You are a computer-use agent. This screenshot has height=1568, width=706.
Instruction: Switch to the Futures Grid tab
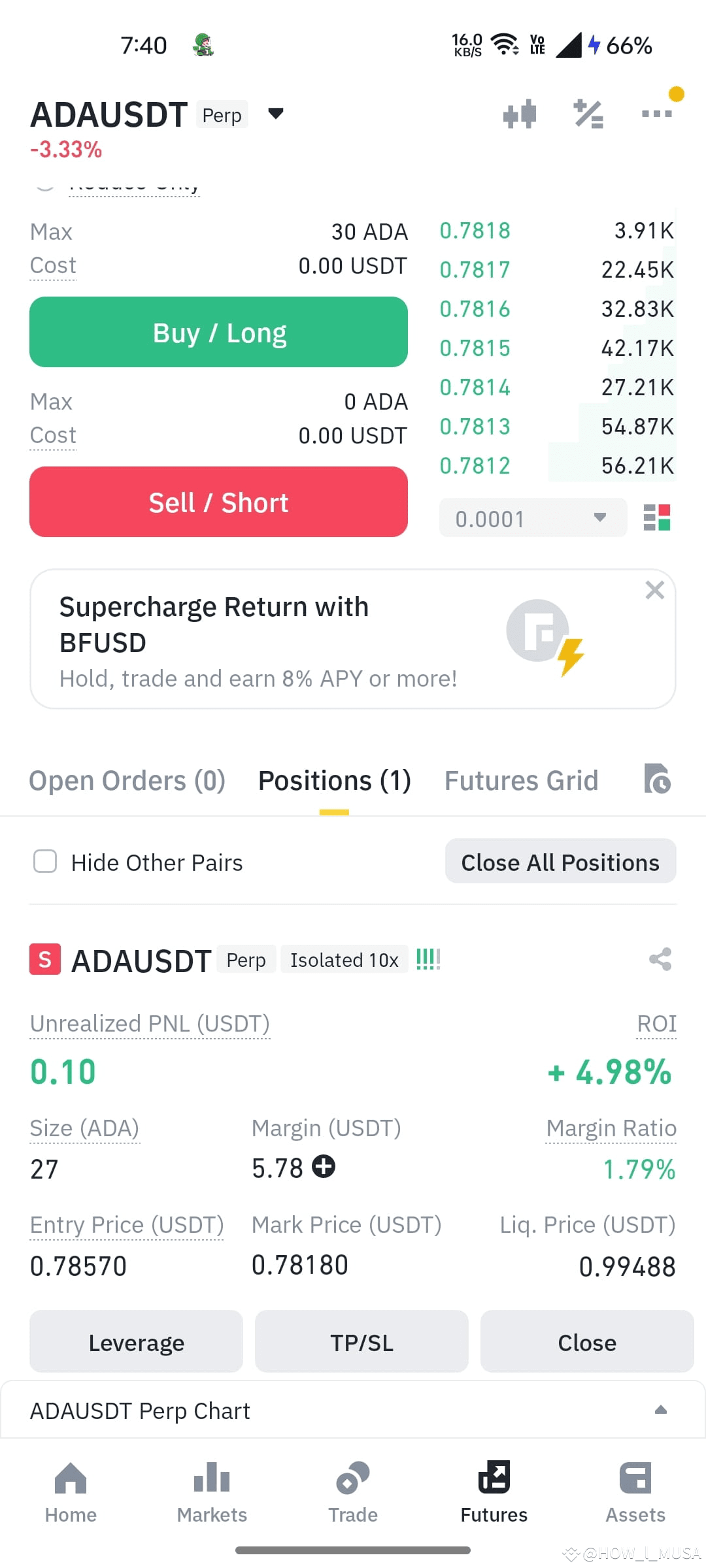point(521,779)
